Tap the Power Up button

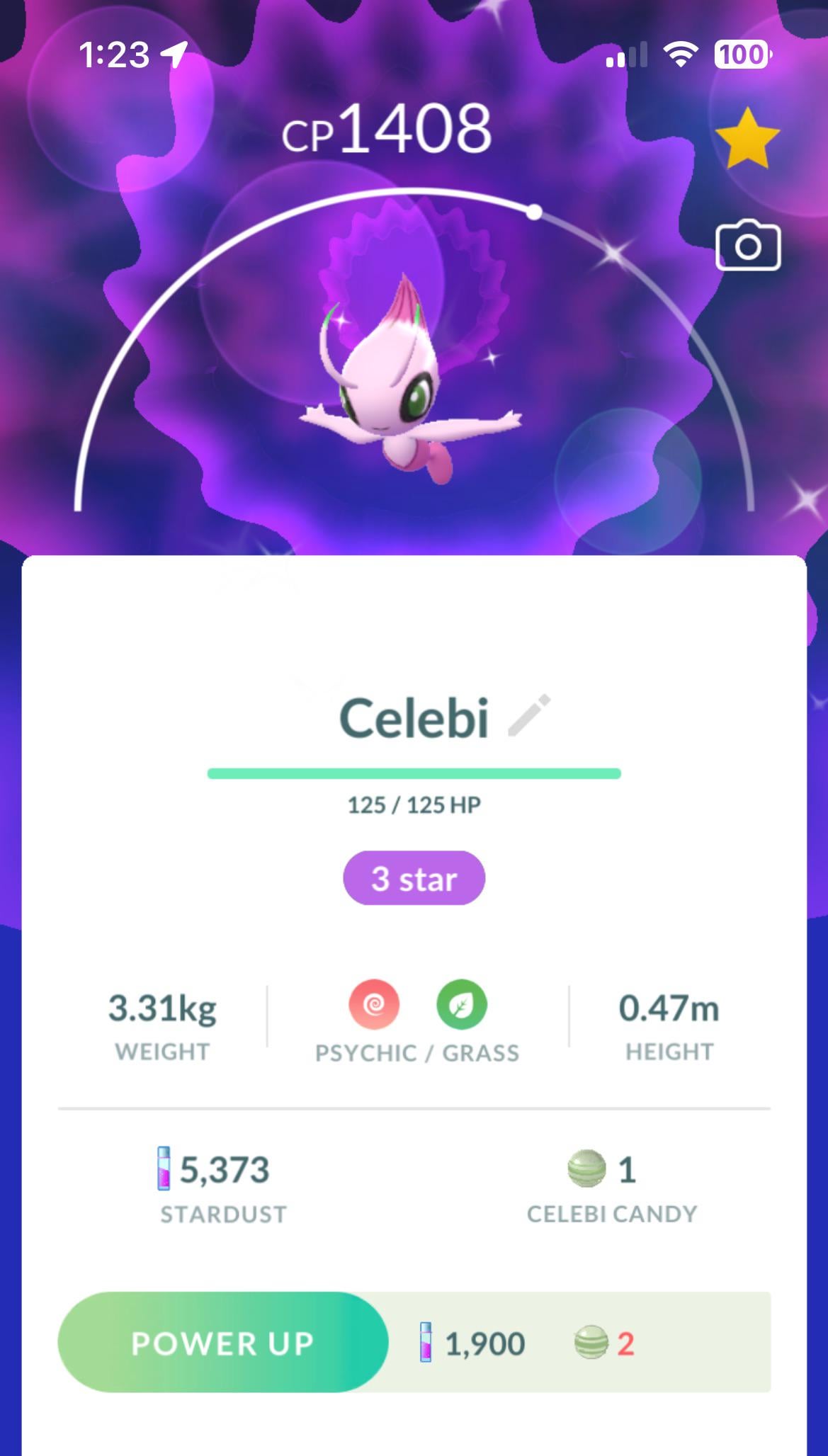pos(223,1343)
